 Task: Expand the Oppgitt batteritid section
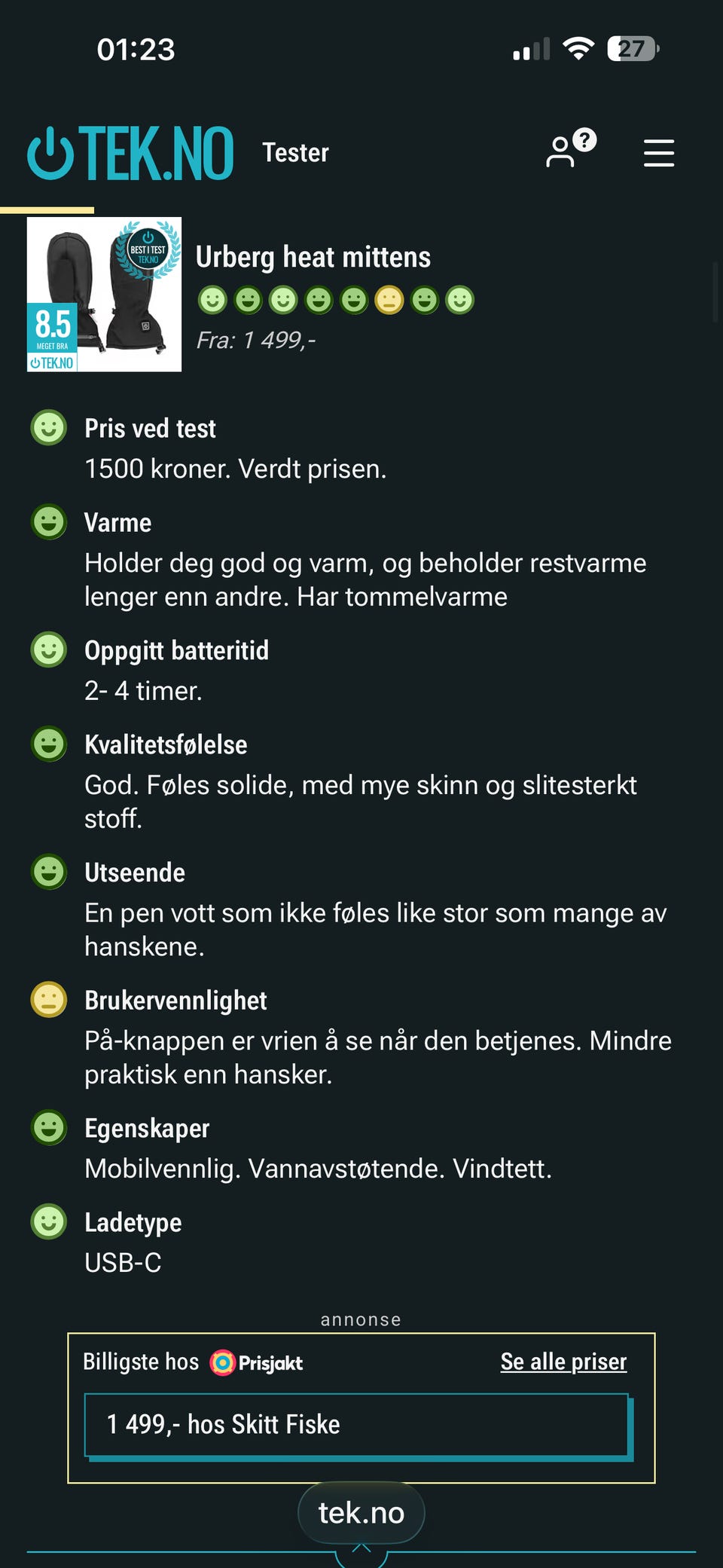[x=177, y=650]
